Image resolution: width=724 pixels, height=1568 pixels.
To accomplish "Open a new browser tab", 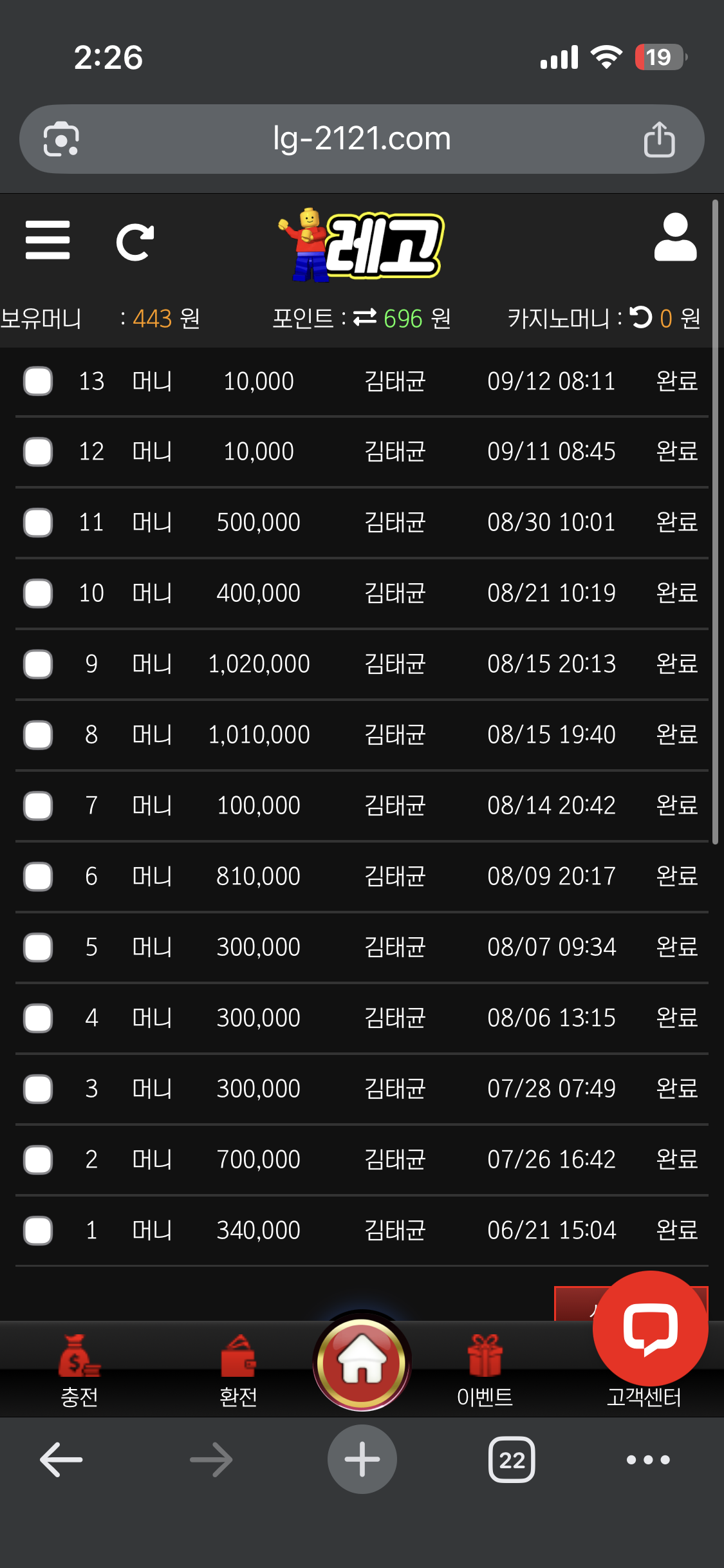I will [x=362, y=1459].
